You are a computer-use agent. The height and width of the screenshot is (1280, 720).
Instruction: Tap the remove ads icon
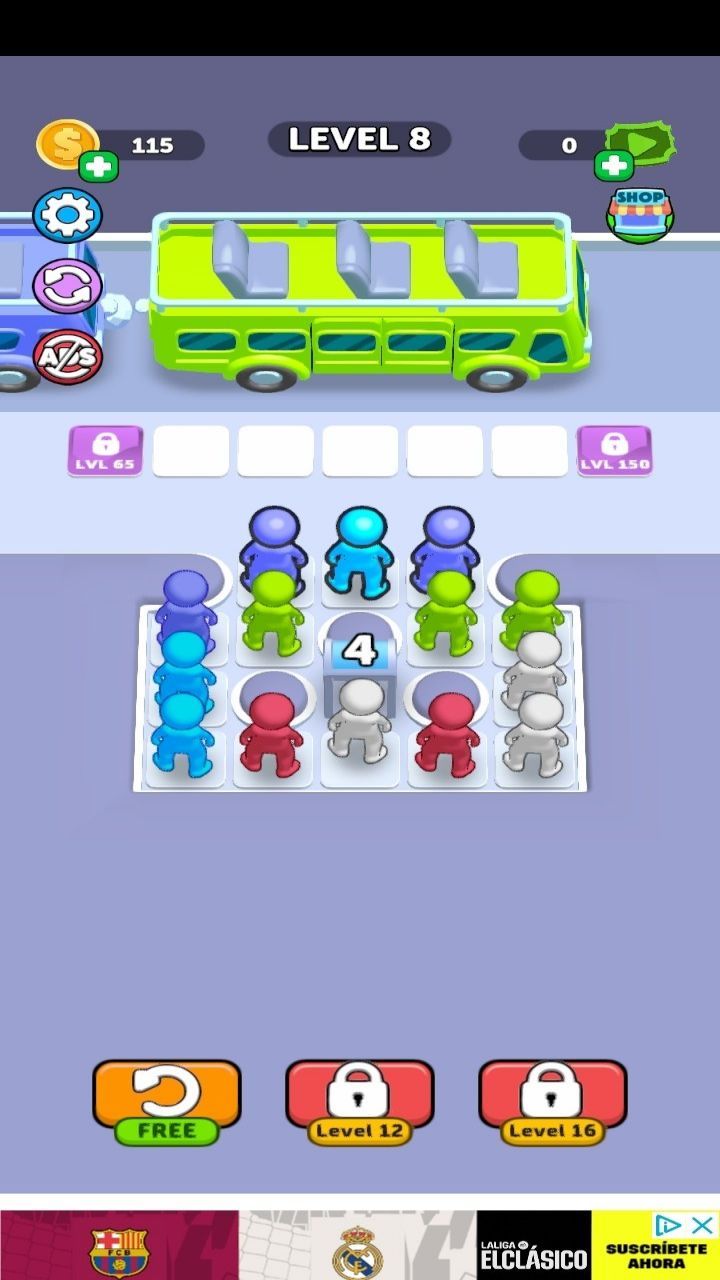point(67,356)
